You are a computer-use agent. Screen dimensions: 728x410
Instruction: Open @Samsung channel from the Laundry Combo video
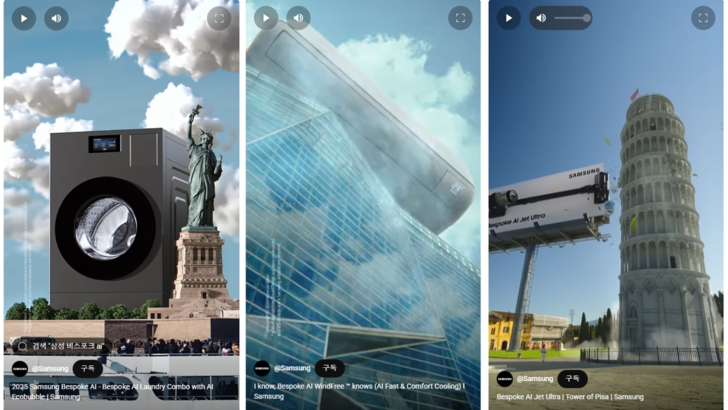pos(50,369)
